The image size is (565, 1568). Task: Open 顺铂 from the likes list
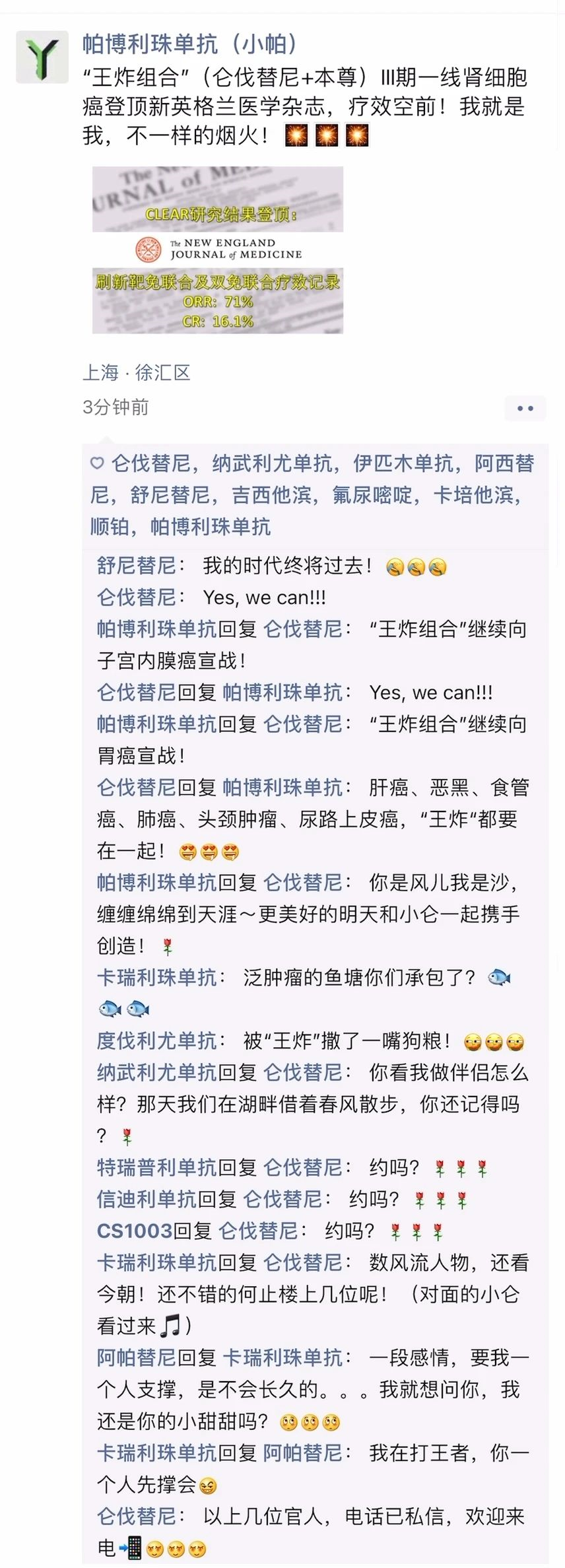(x=110, y=526)
